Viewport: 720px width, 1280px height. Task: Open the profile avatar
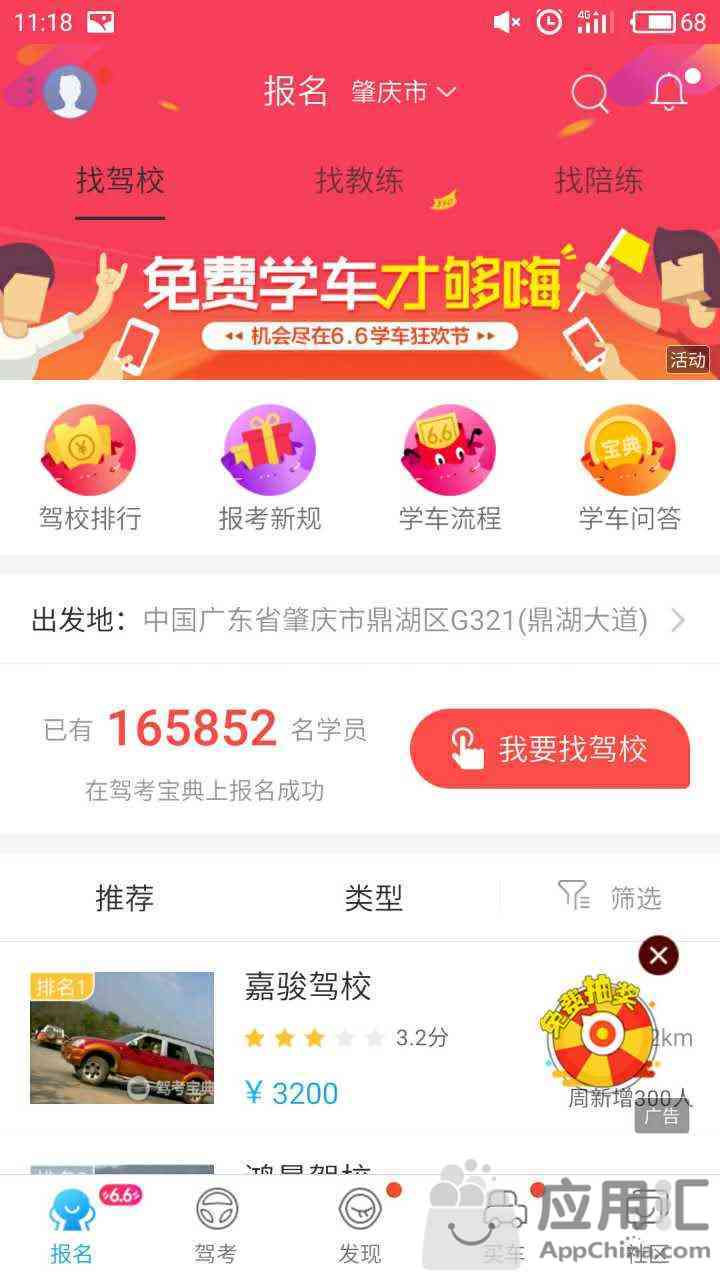pyautogui.click(x=70, y=91)
